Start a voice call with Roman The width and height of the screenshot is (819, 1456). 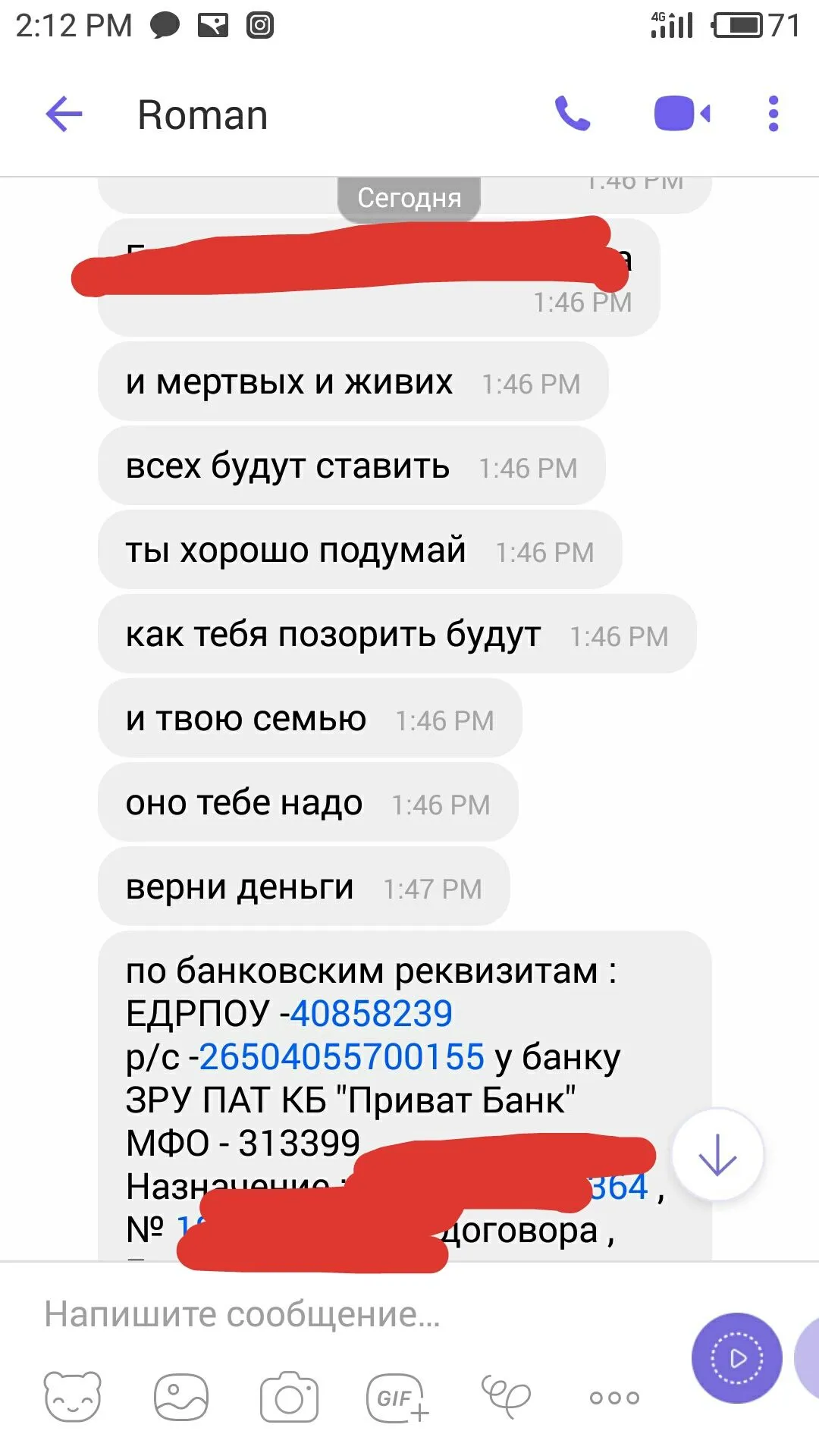(573, 115)
